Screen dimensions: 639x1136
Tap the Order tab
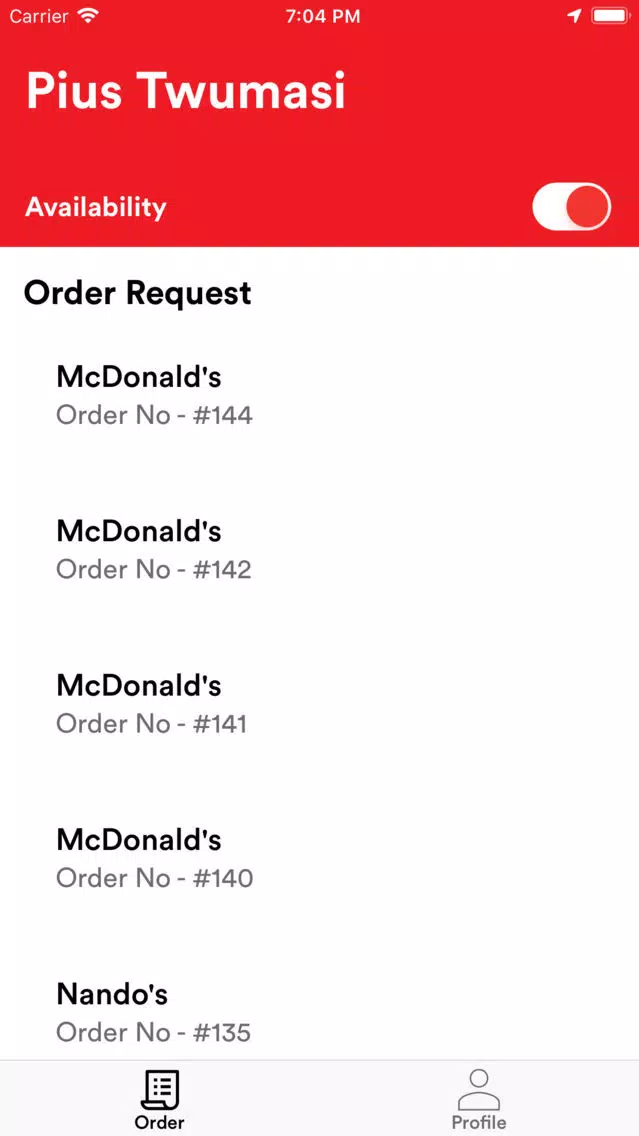(159, 1099)
